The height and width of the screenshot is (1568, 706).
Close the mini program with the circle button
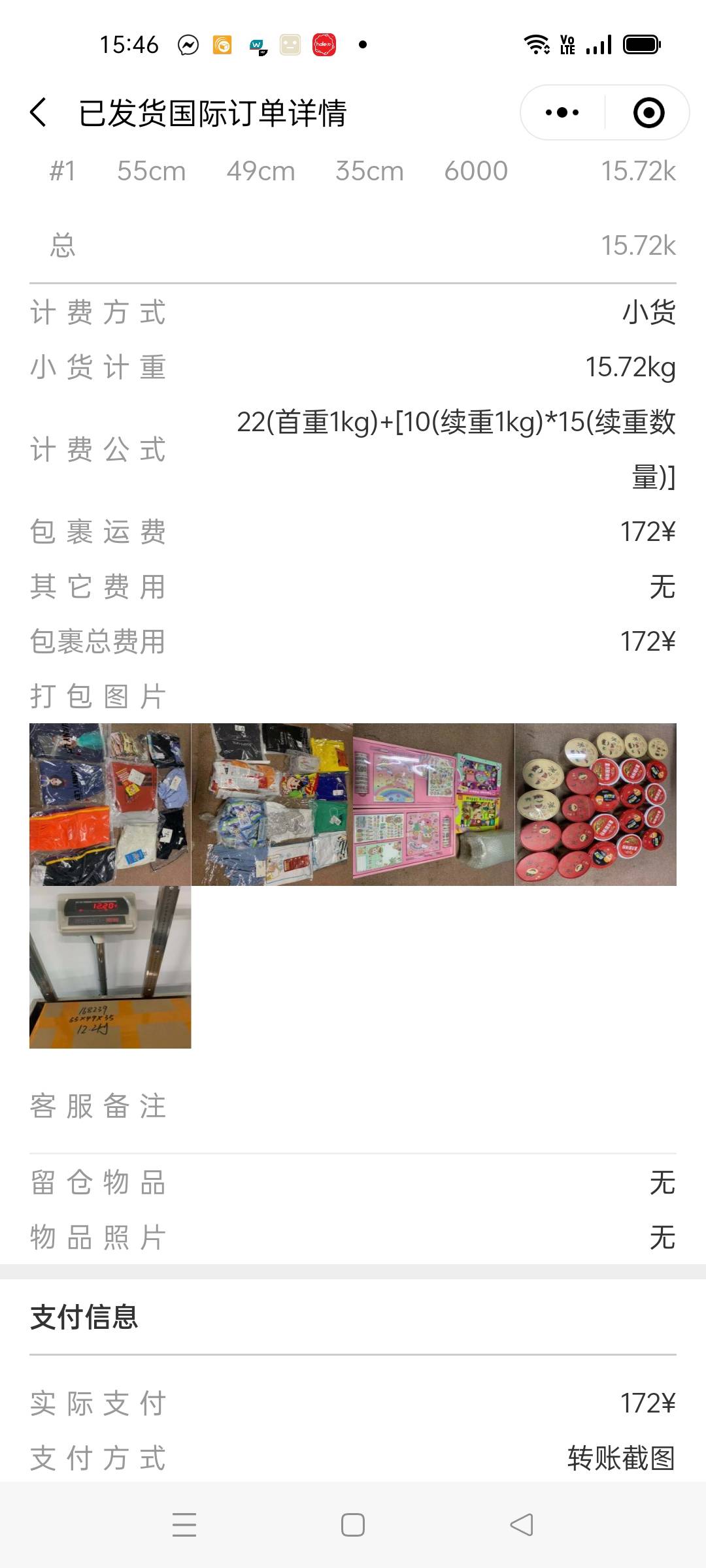click(648, 112)
